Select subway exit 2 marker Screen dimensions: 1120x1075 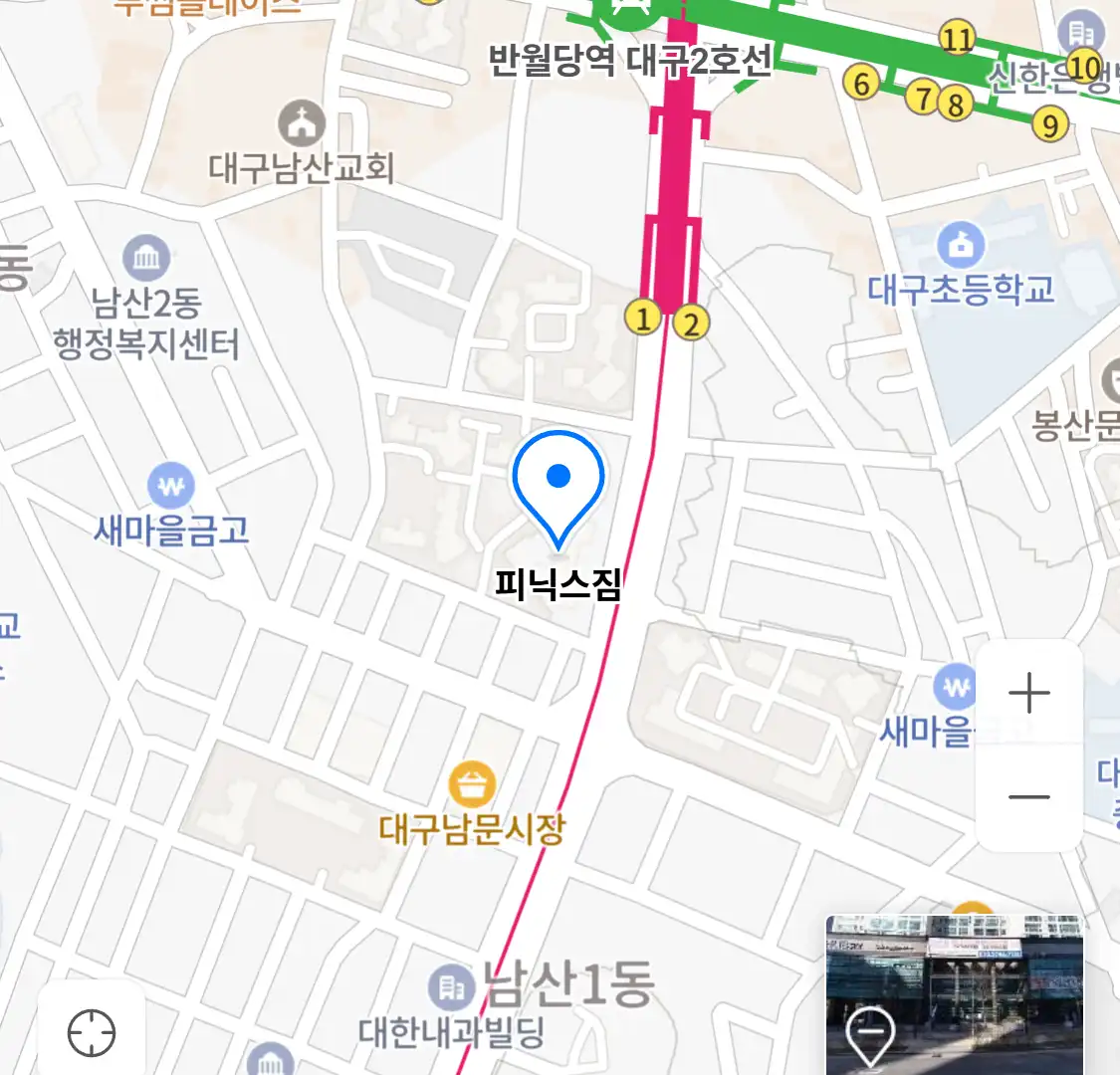691,322
